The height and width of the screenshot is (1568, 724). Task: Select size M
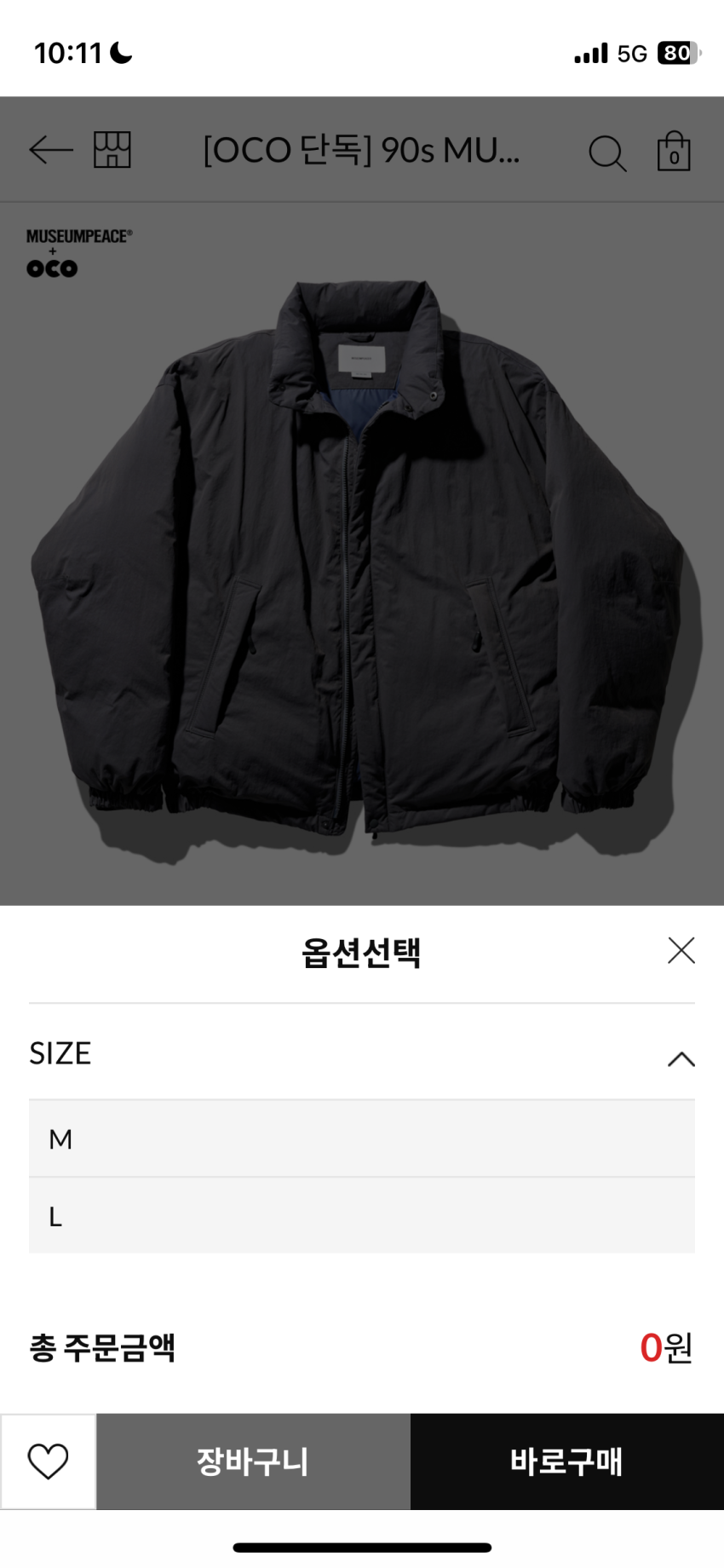point(362,1139)
